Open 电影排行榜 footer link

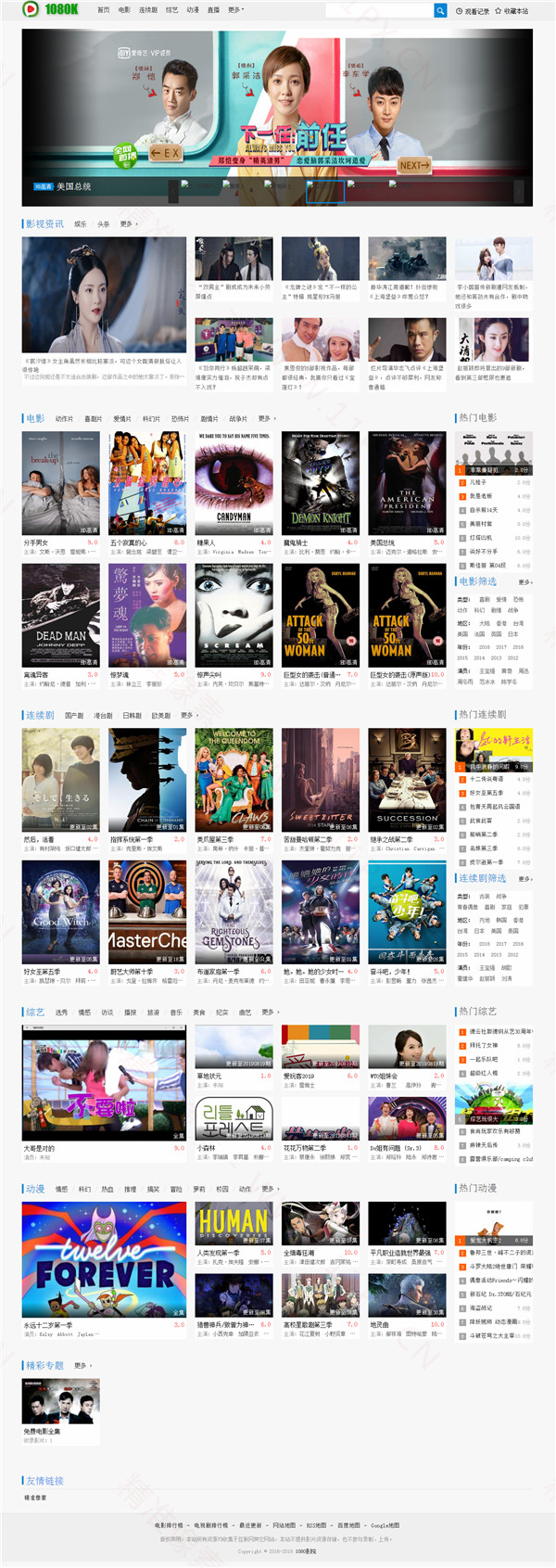(x=169, y=1525)
